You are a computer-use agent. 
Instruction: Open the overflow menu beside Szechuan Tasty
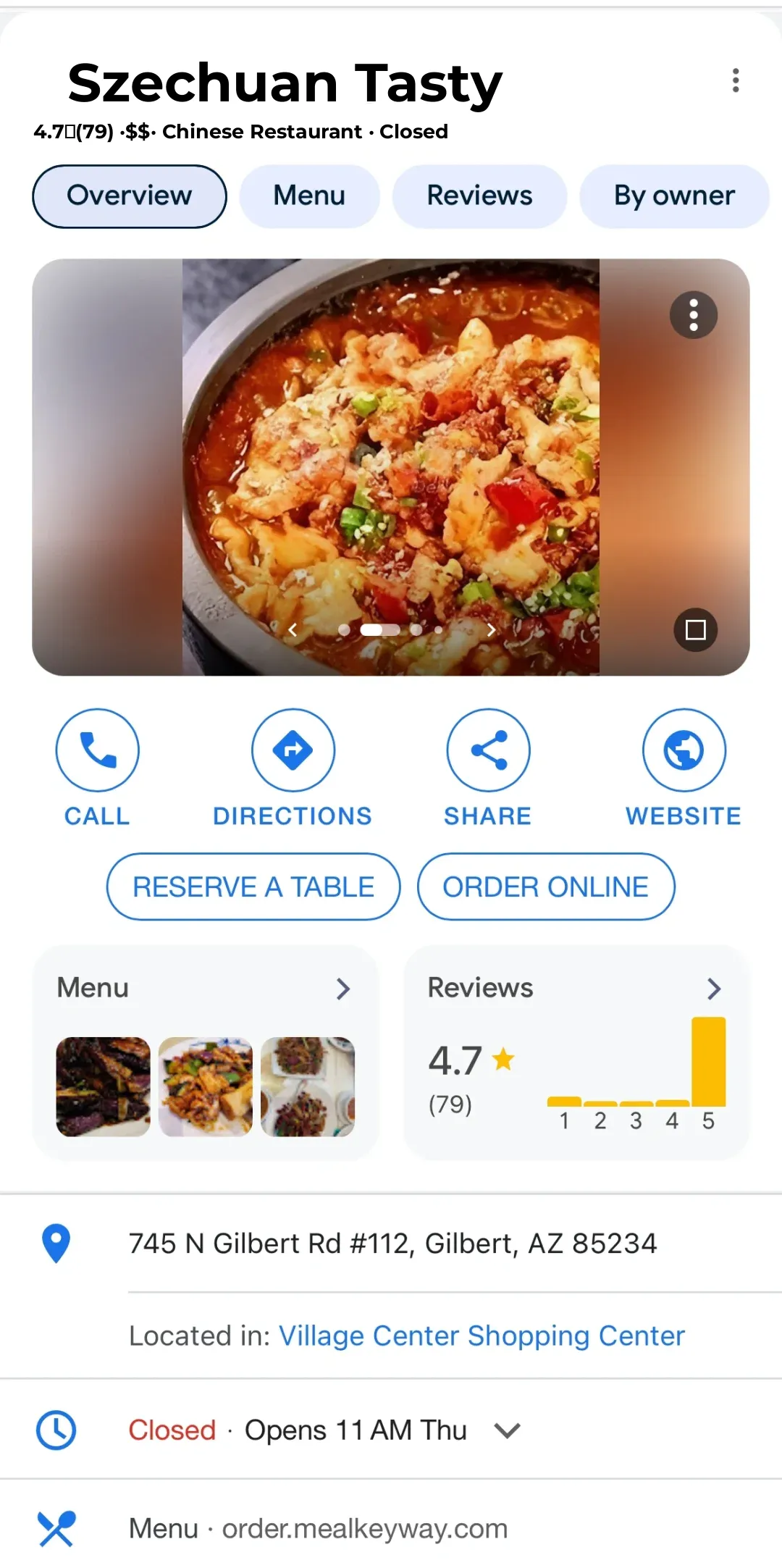click(x=736, y=80)
